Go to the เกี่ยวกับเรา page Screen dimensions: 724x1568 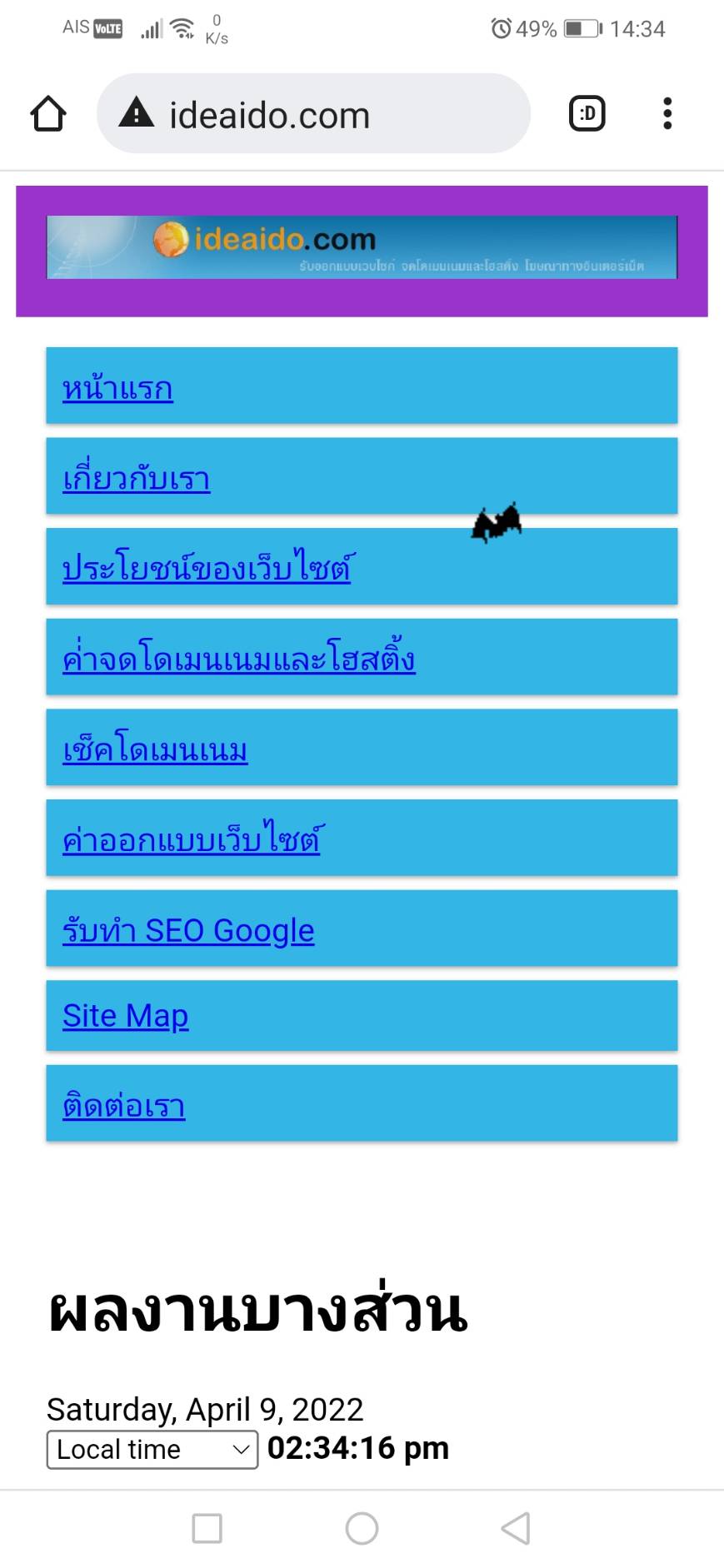coord(136,479)
